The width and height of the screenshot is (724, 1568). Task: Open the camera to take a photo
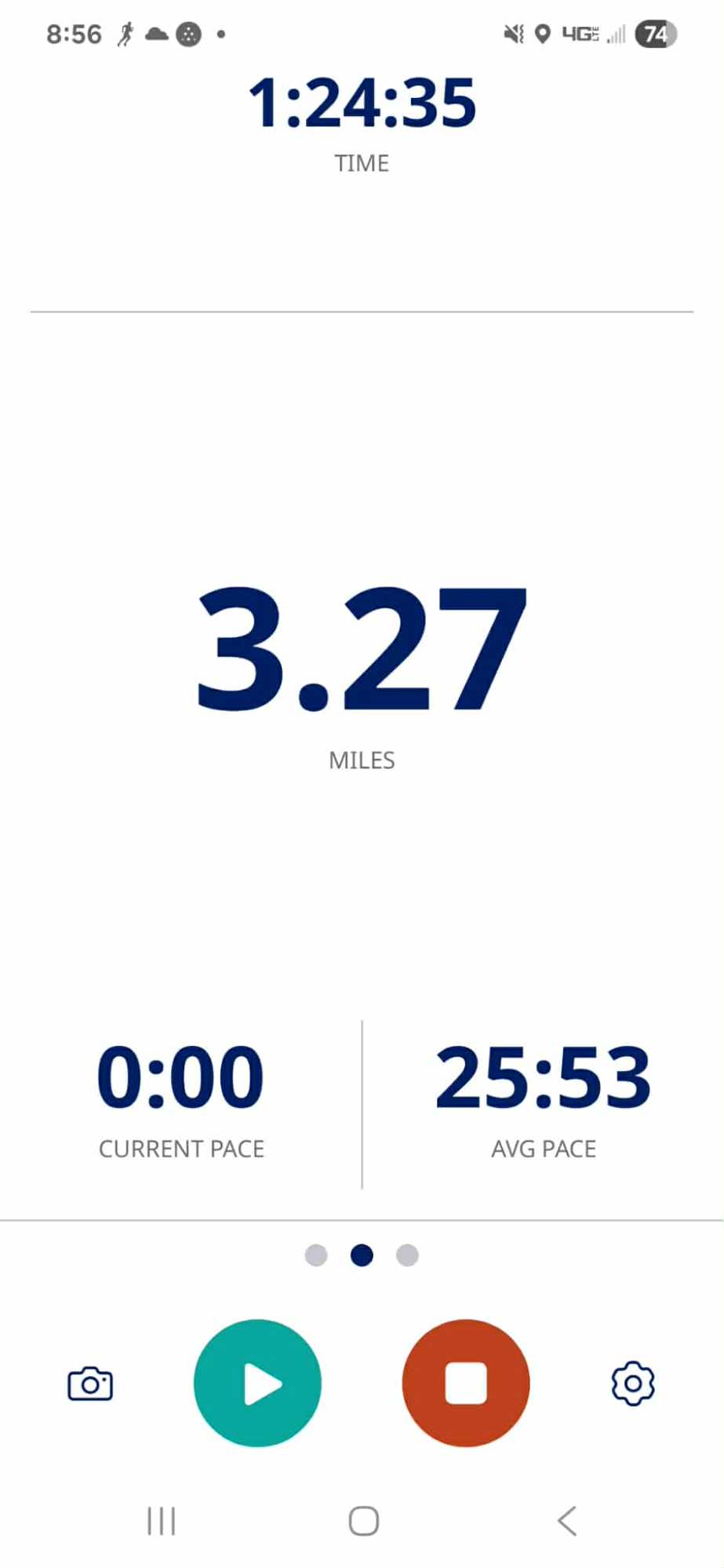(90, 1385)
